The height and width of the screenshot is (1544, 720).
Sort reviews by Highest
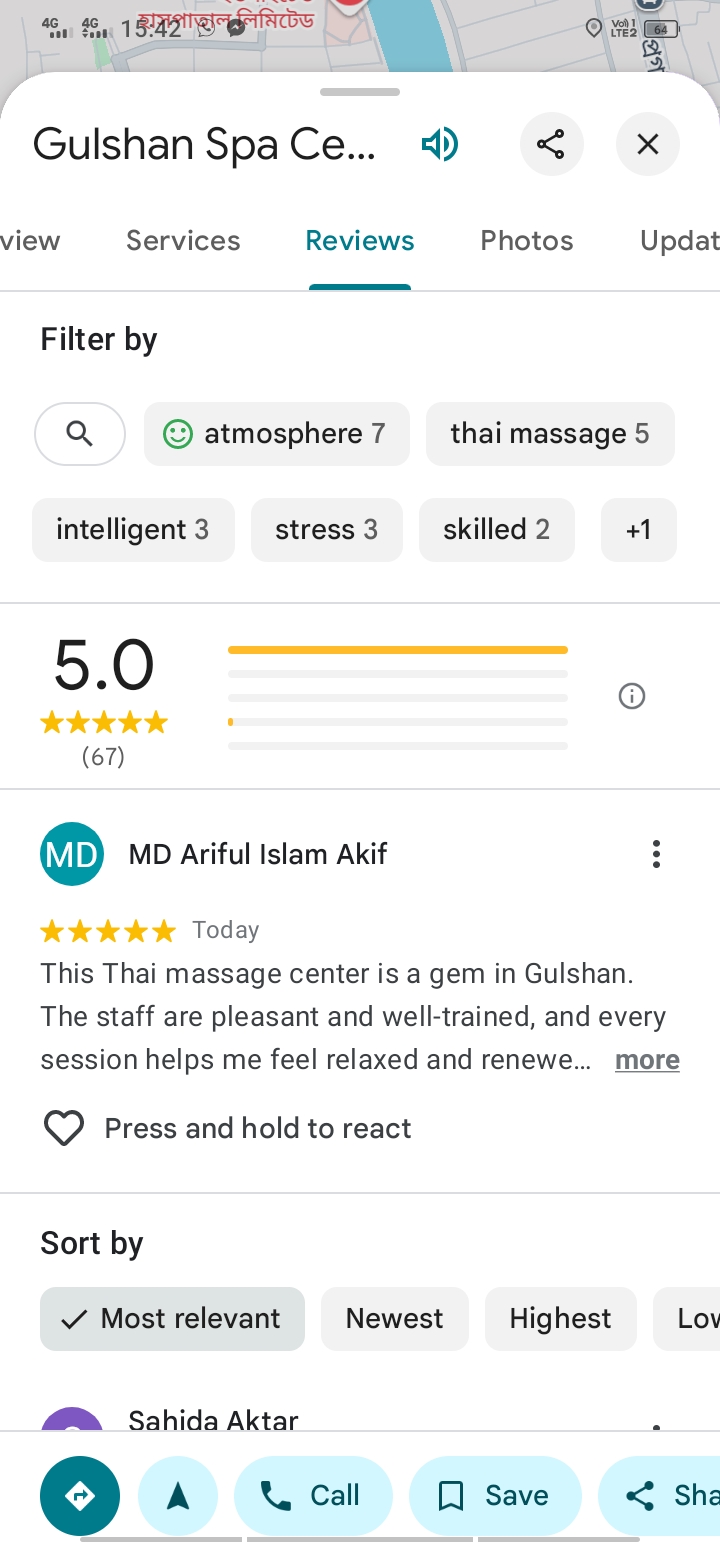tap(560, 1318)
